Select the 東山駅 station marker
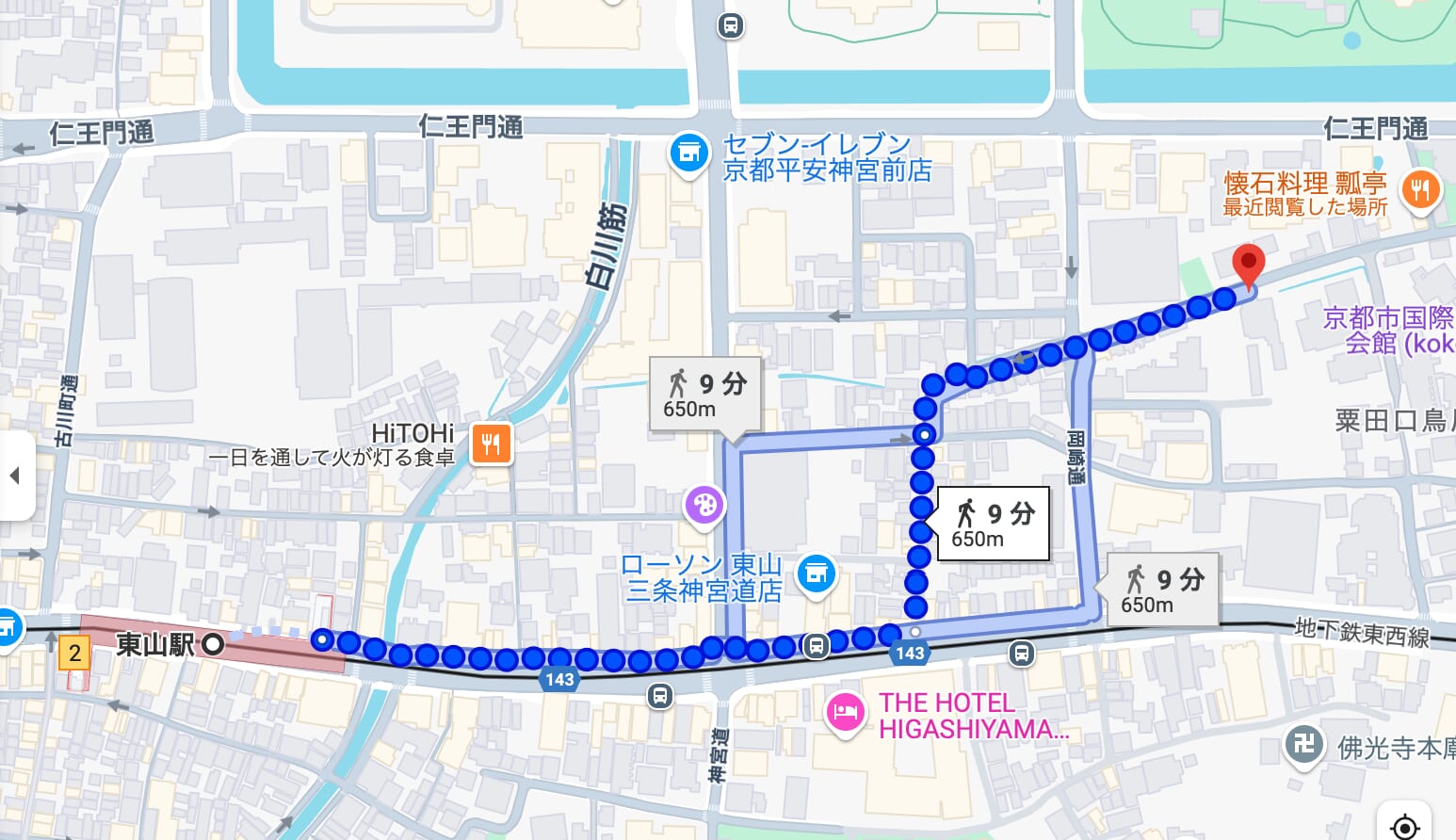Screen dimensions: 1456x840 click(x=214, y=645)
